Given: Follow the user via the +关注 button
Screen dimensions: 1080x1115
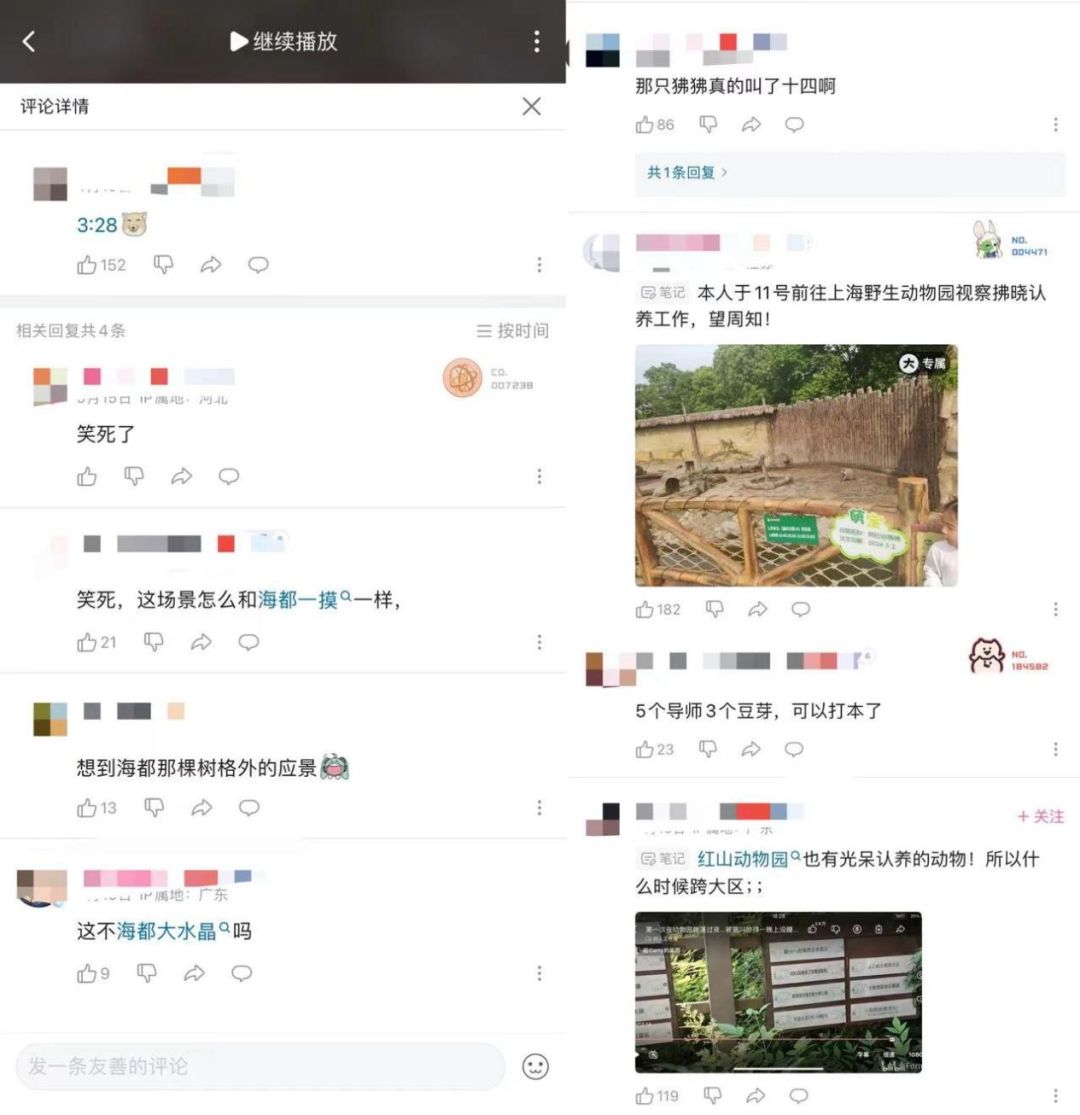Looking at the screenshot, I should (x=1040, y=816).
